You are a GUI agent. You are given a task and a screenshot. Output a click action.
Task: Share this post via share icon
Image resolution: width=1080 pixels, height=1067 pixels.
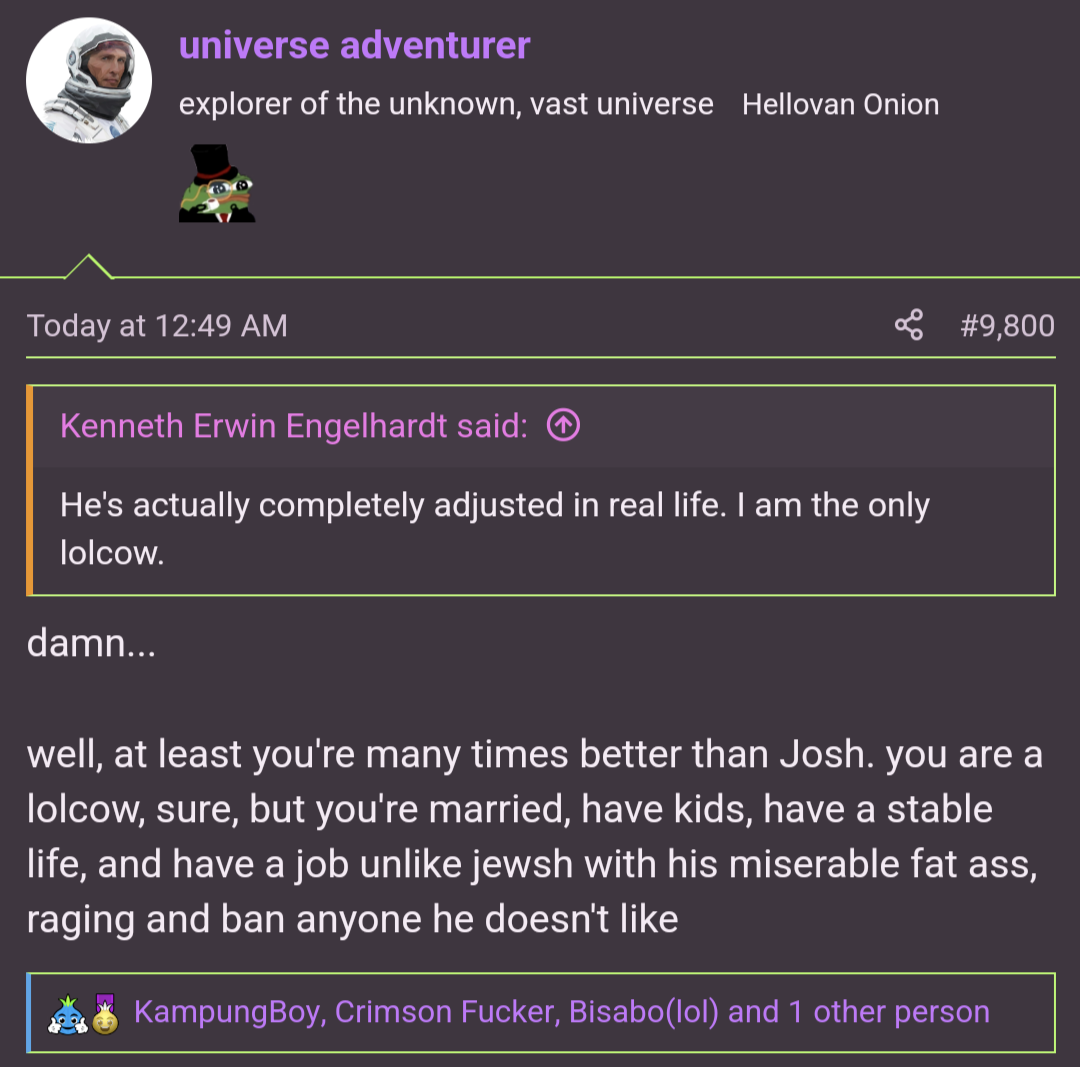tap(908, 325)
